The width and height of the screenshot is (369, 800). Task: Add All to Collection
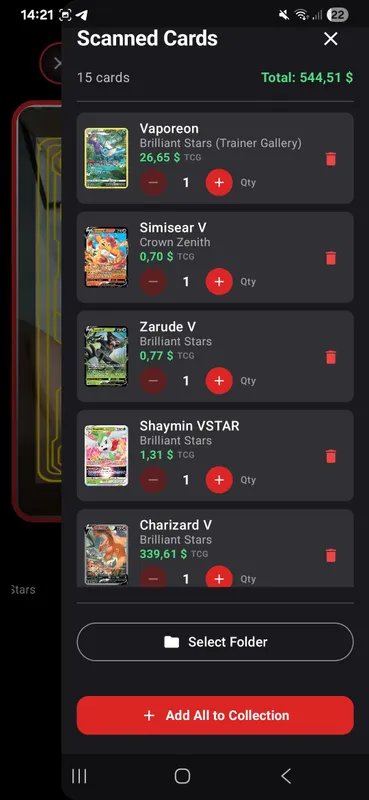[x=215, y=715]
